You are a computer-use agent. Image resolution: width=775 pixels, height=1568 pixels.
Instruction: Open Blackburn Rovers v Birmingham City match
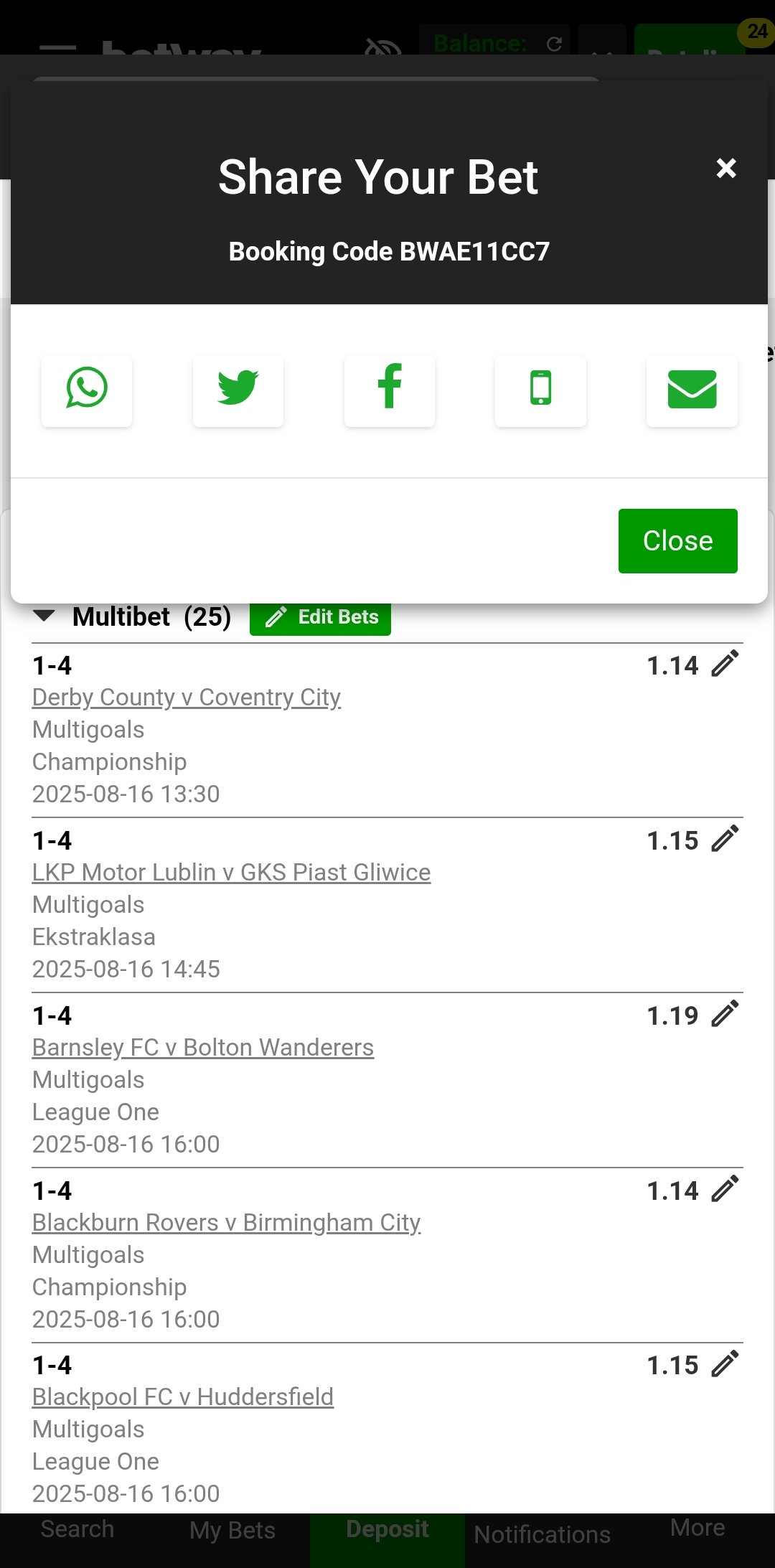(x=226, y=1222)
